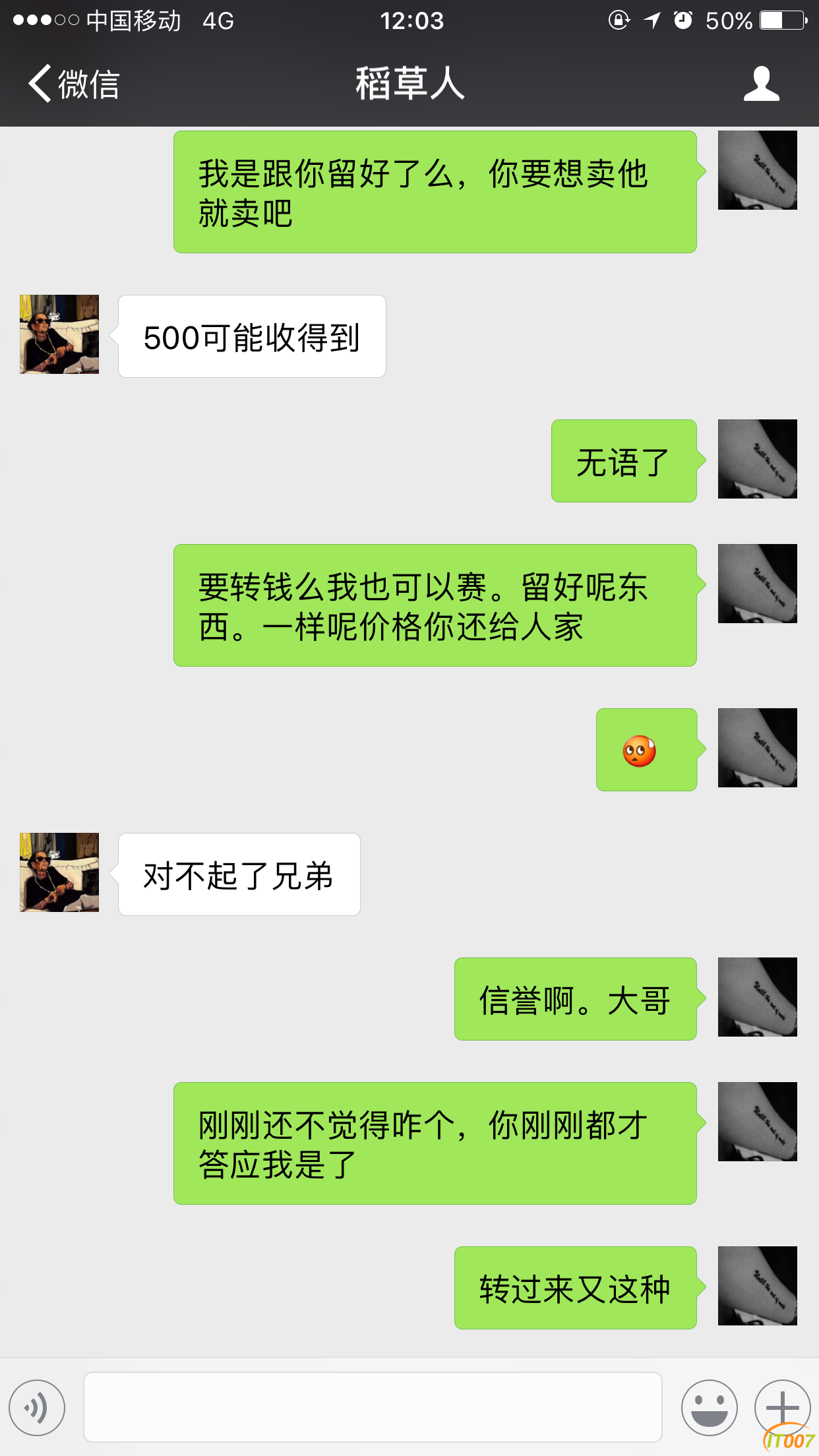The width and height of the screenshot is (819, 1456).
Task: Switch to voice message input
Action: pos(37,1407)
